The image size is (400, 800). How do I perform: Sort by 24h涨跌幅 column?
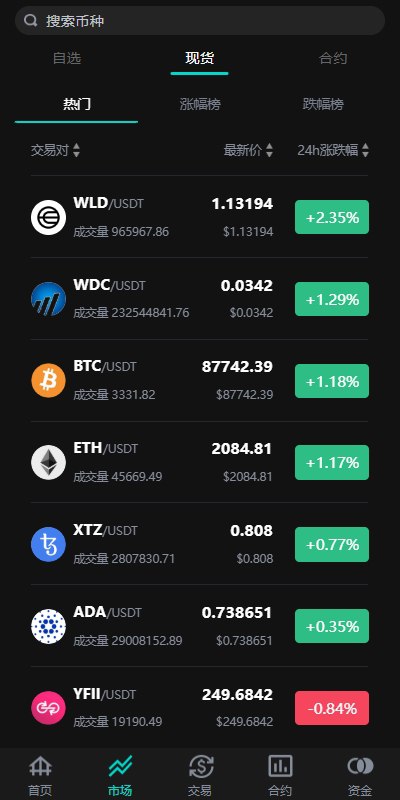pos(333,150)
